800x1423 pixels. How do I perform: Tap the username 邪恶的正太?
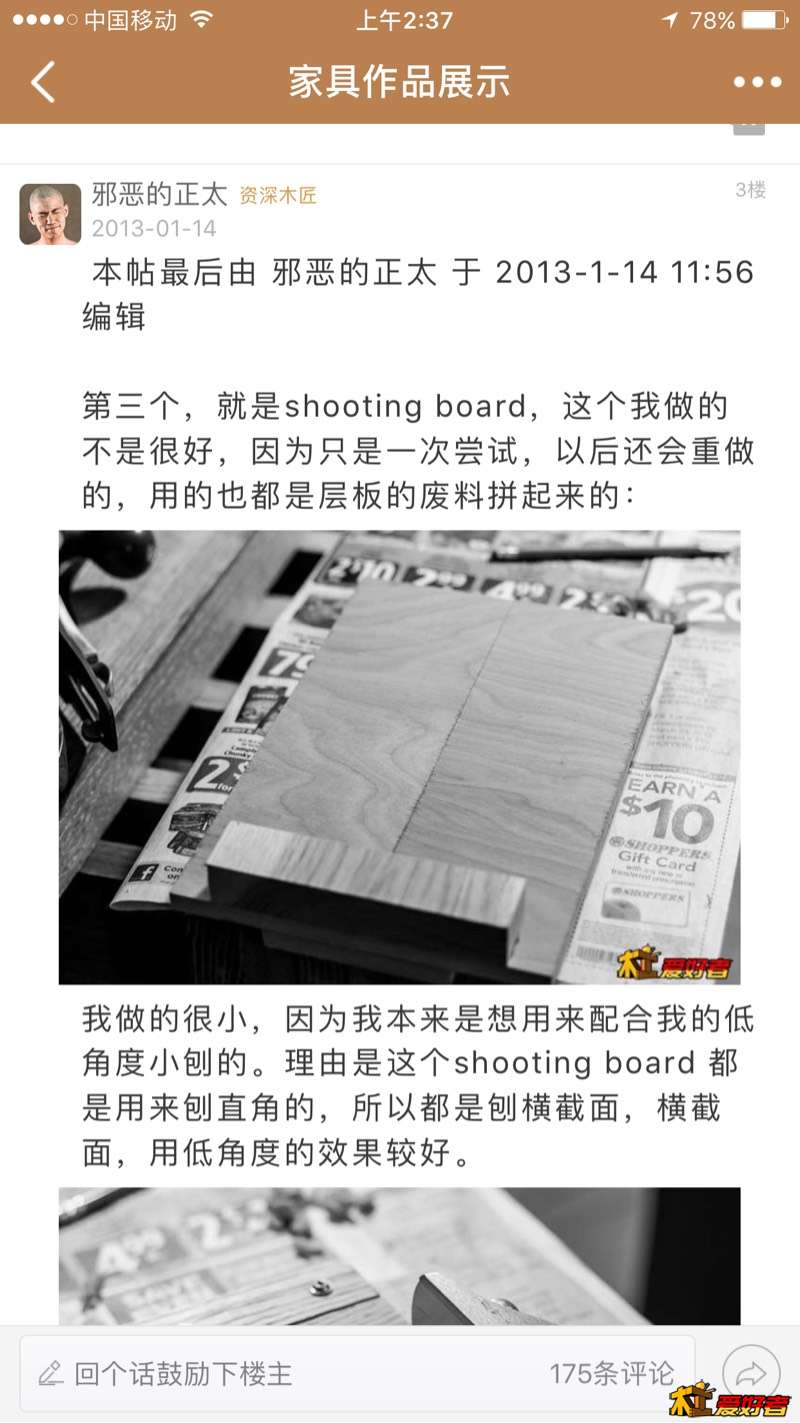[159, 194]
